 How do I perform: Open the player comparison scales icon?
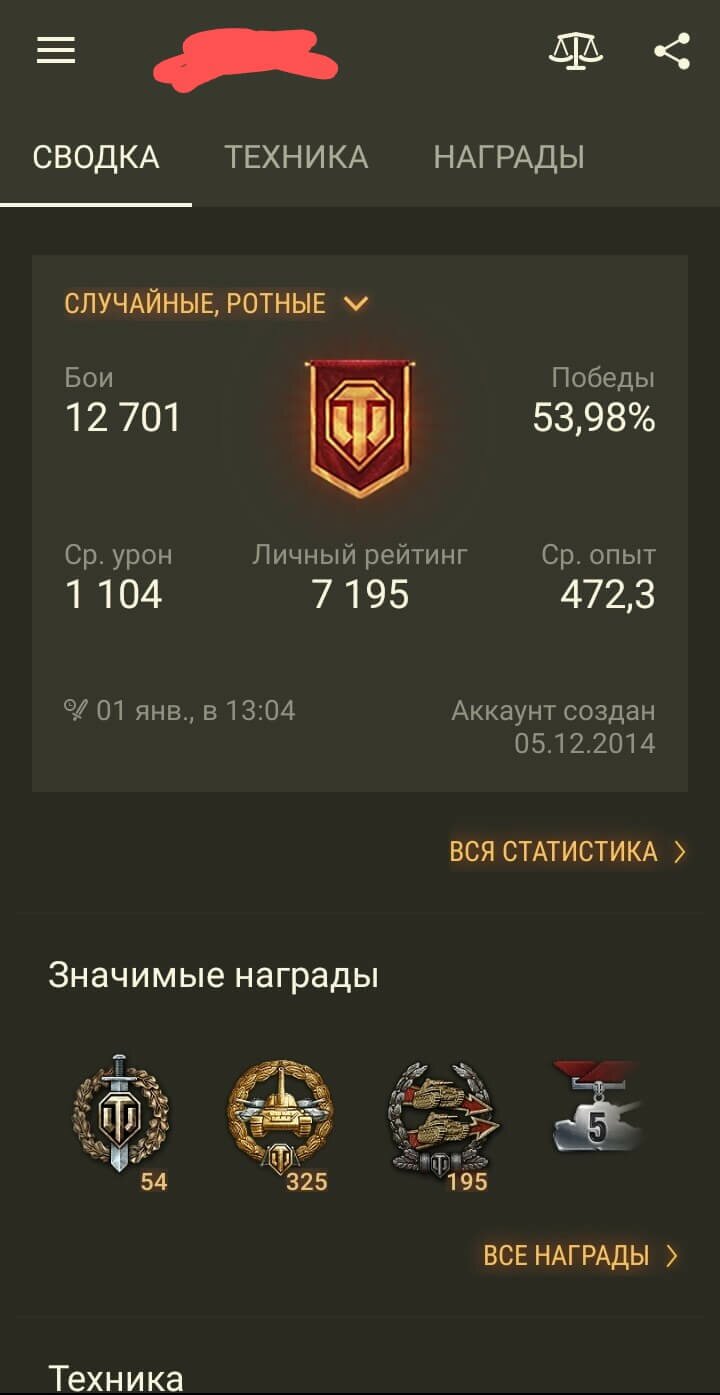(576, 51)
